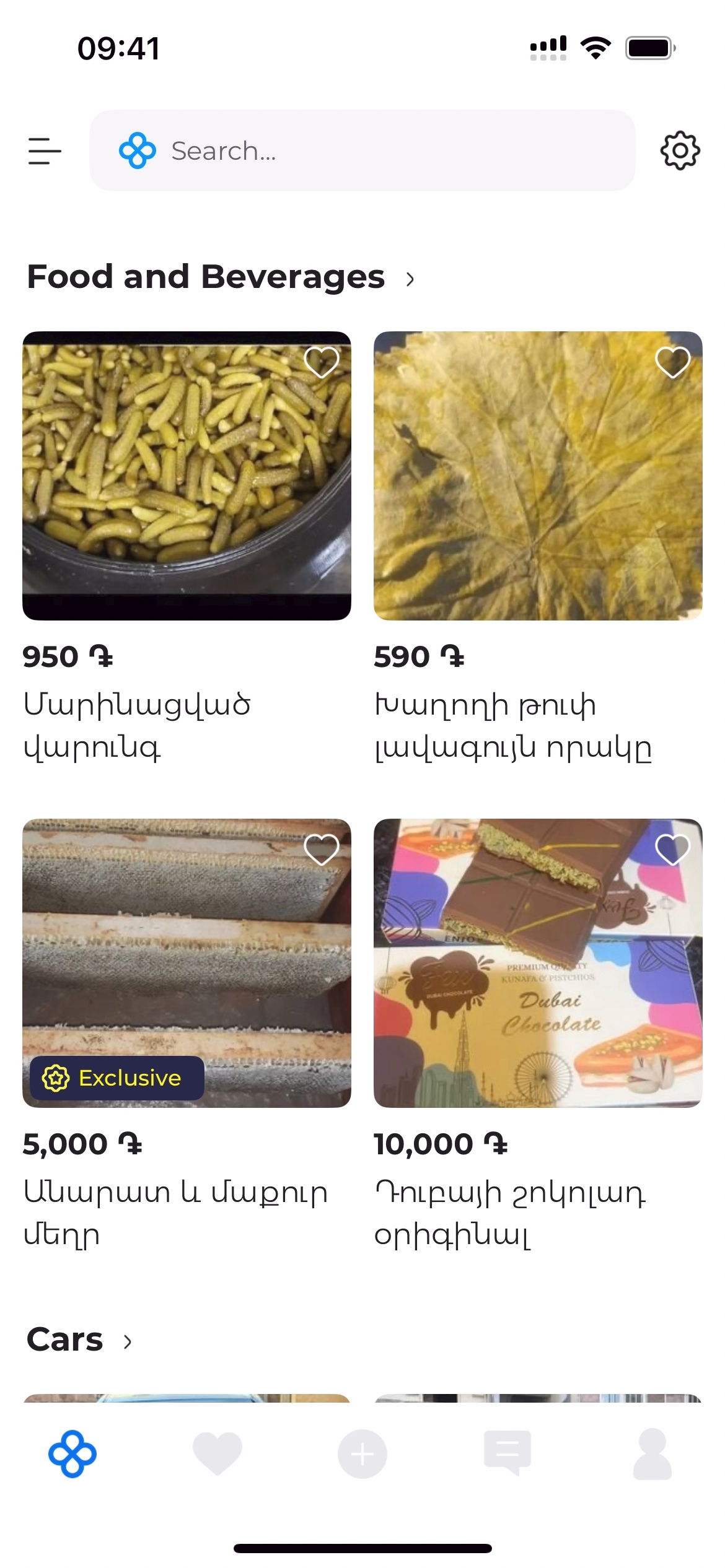
Task: Open the Dubai chocolate listing for 10,000
Action: (x=538, y=963)
